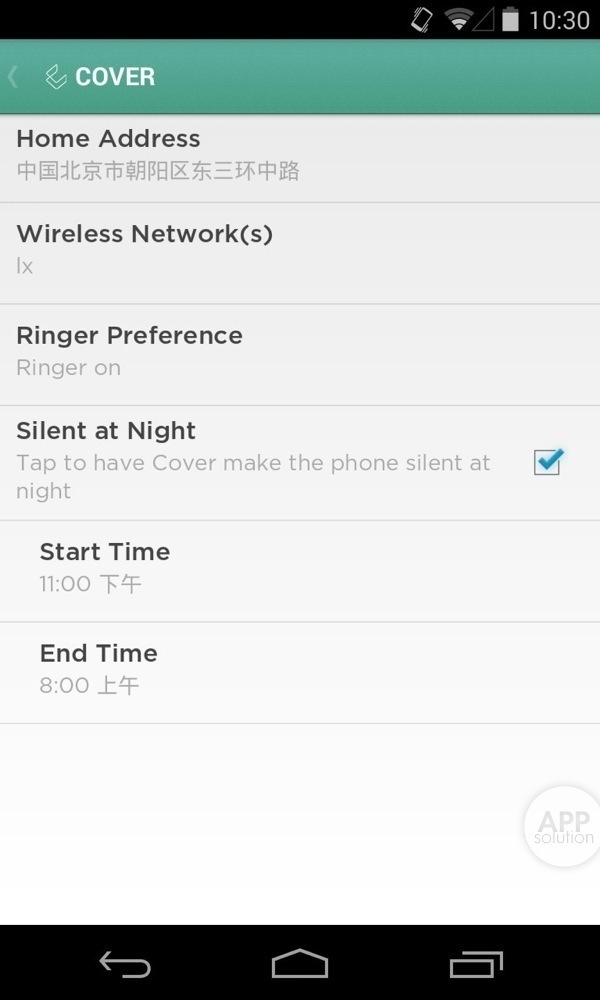Go to the home screen
Image resolution: width=600 pixels, height=1000 pixels.
tap(300, 964)
